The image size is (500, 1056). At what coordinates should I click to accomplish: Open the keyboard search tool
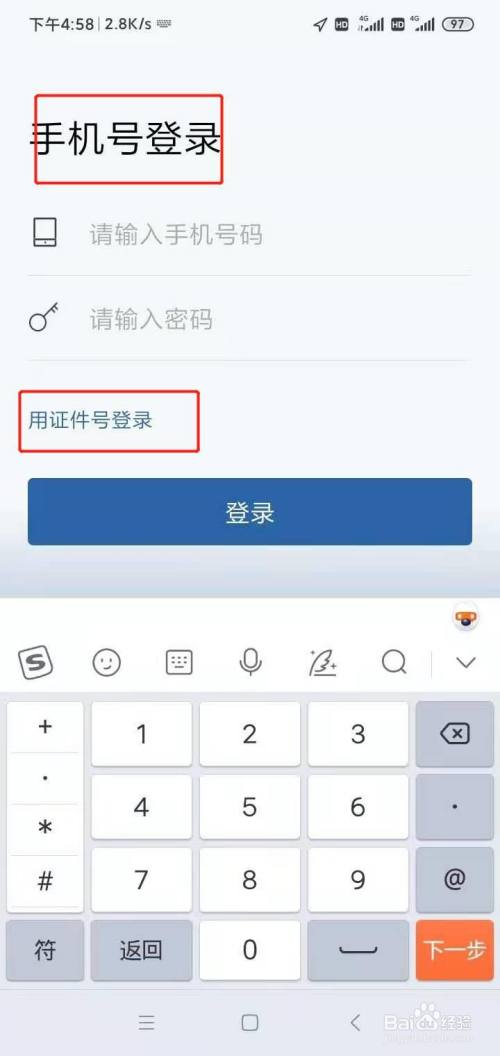pos(394,663)
